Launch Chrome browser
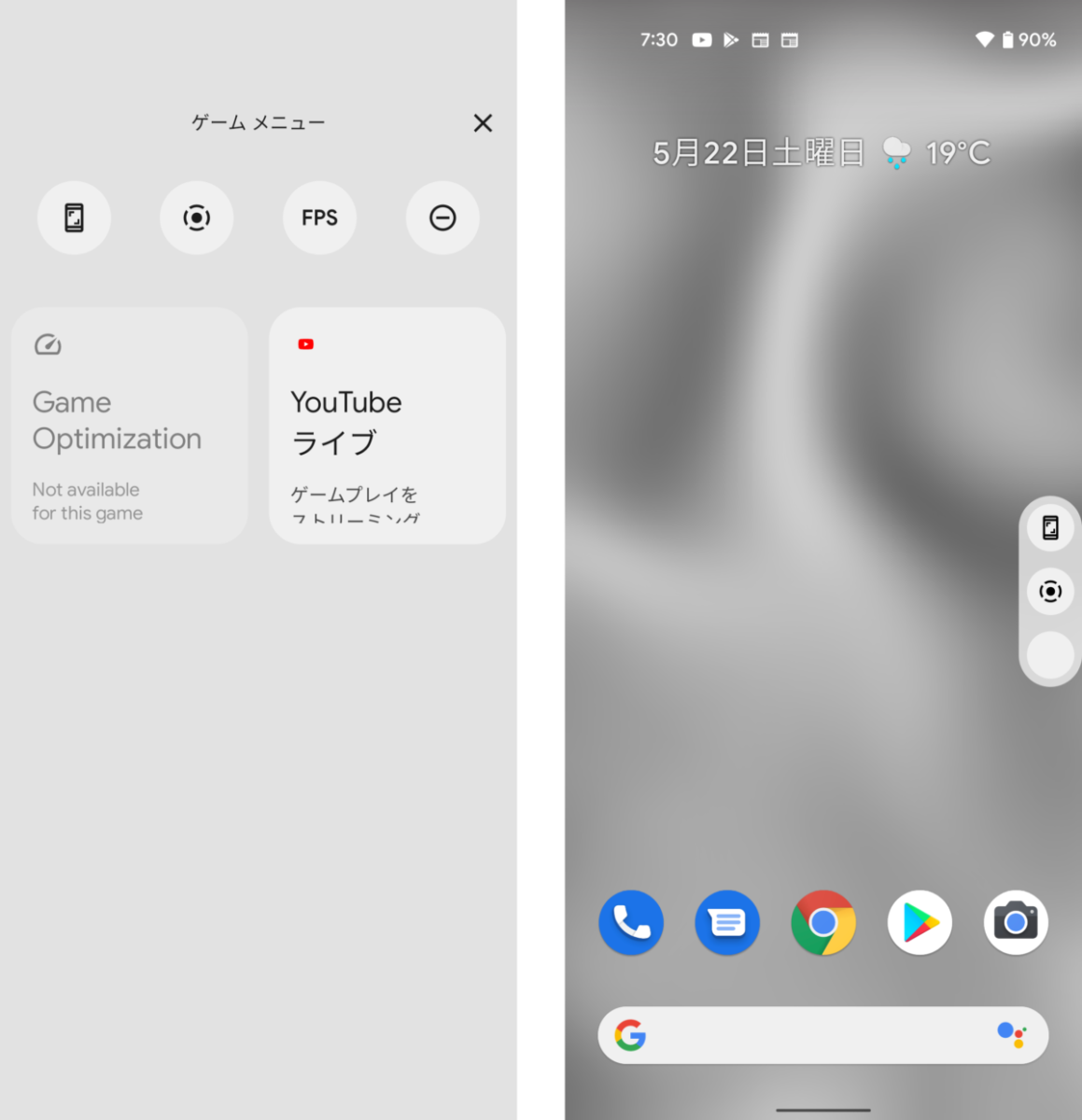 pos(823,923)
